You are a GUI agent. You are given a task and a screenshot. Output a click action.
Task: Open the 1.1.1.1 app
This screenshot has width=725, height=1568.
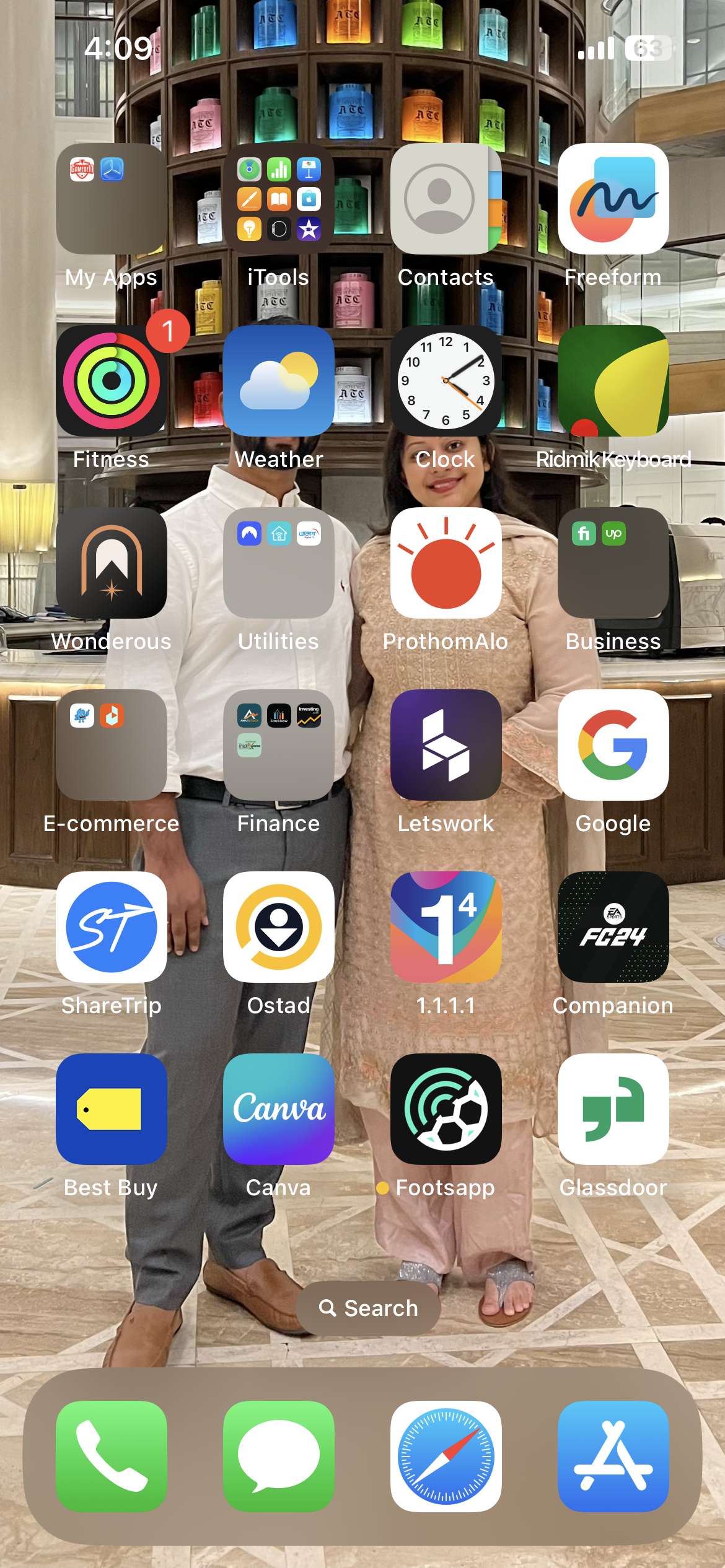(446, 927)
